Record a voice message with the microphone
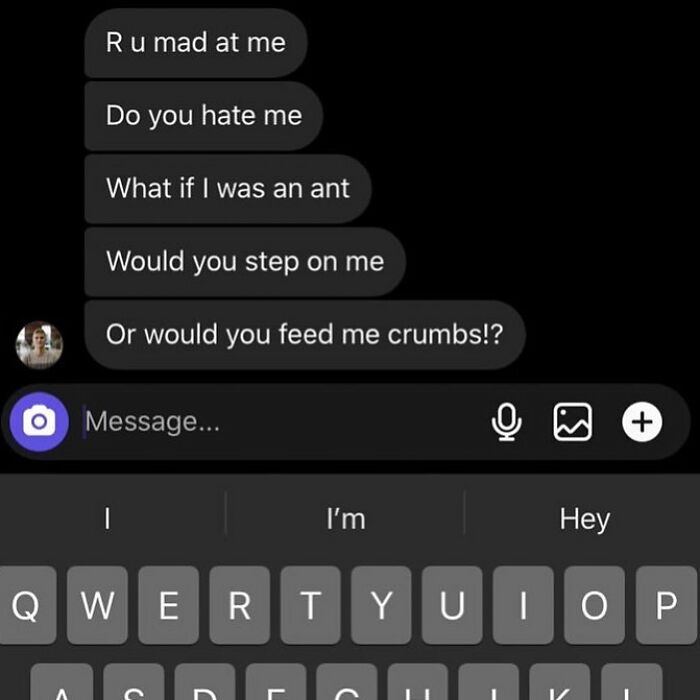Image resolution: width=700 pixels, height=700 pixels. 507,422
